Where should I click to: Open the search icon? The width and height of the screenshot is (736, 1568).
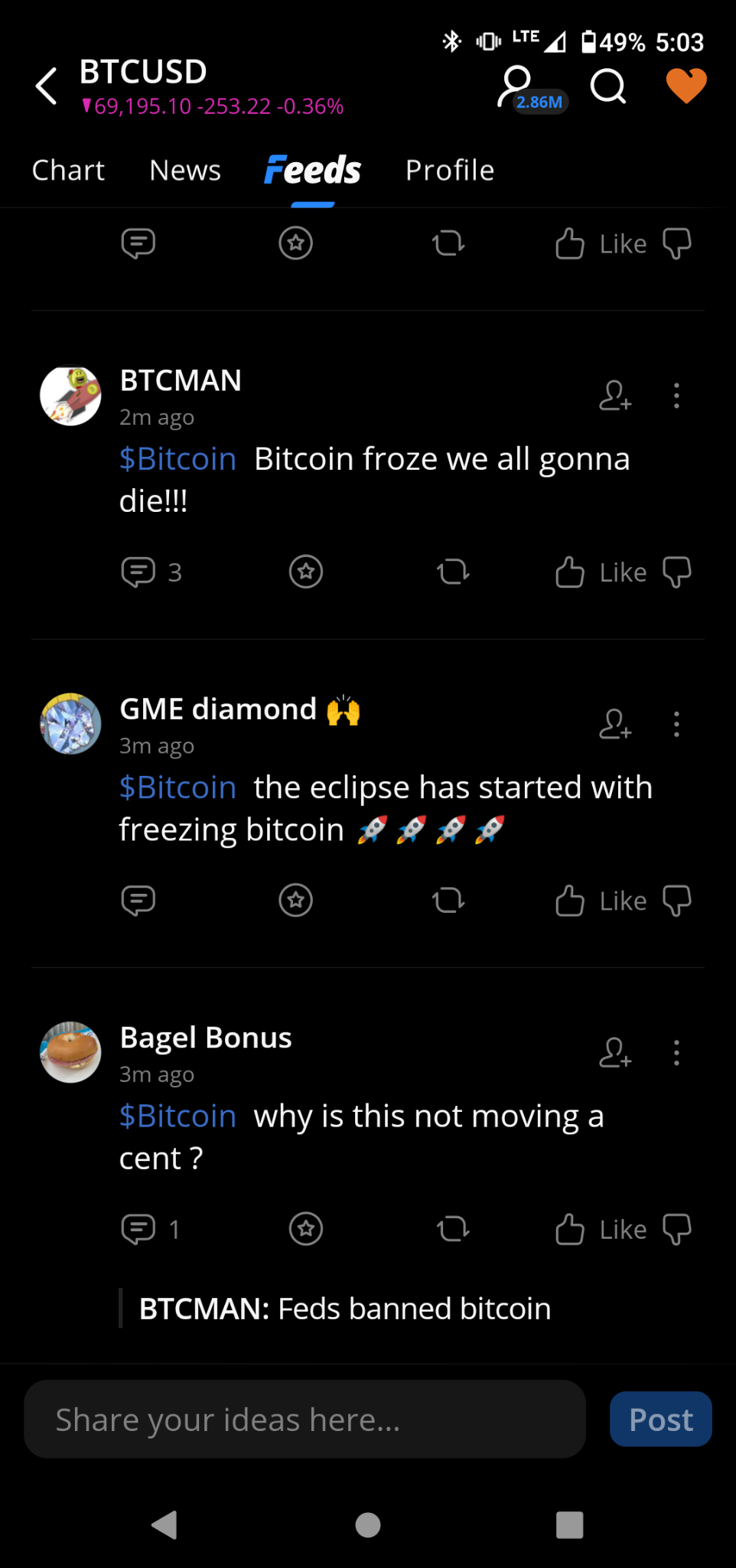pyautogui.click(x=608, y=86)
